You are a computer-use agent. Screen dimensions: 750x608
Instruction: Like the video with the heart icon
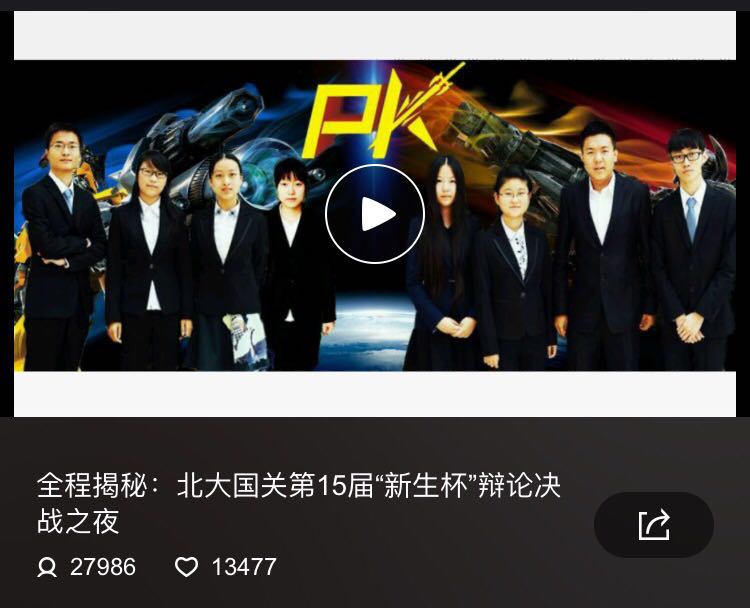click(187, 567)
